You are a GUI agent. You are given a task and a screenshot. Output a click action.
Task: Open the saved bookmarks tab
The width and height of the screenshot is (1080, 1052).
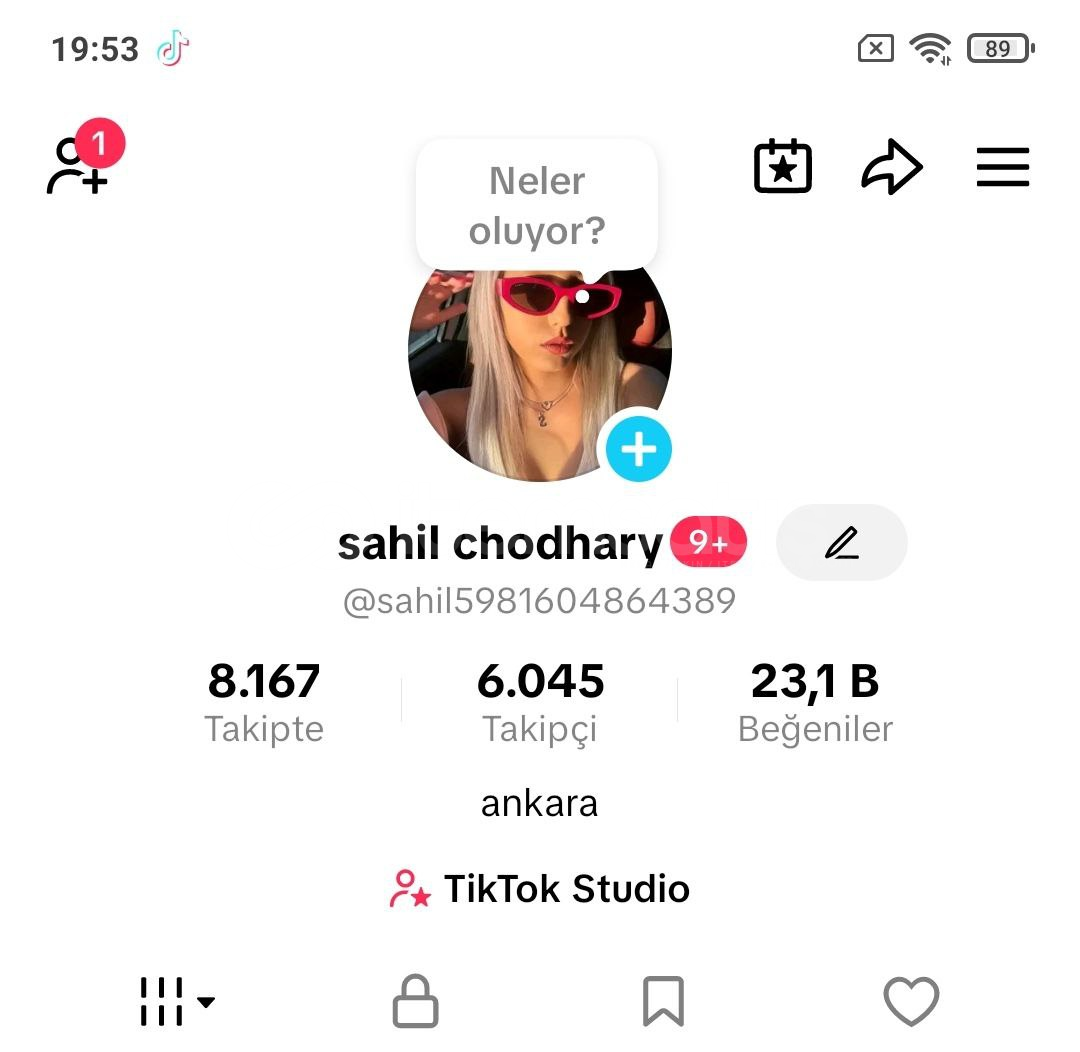pos(663,1001)
